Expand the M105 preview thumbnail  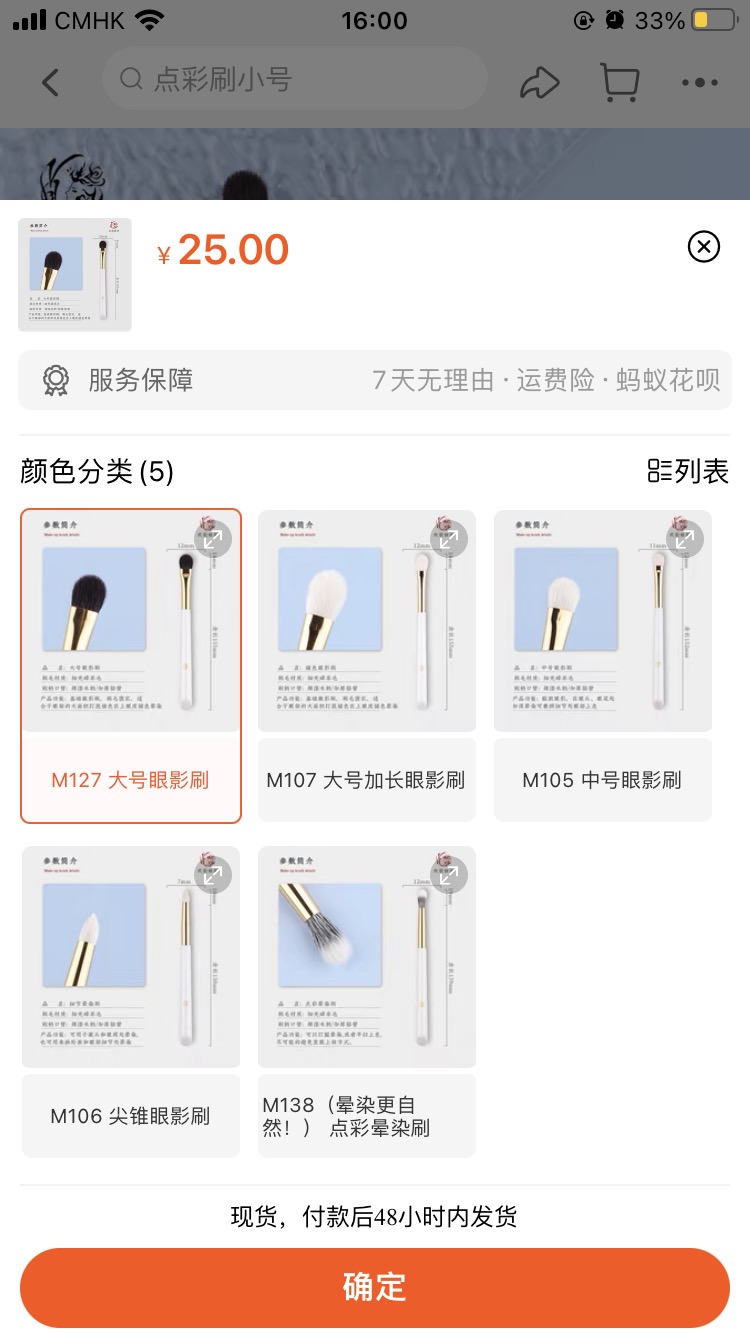click(x=686, y=538)
